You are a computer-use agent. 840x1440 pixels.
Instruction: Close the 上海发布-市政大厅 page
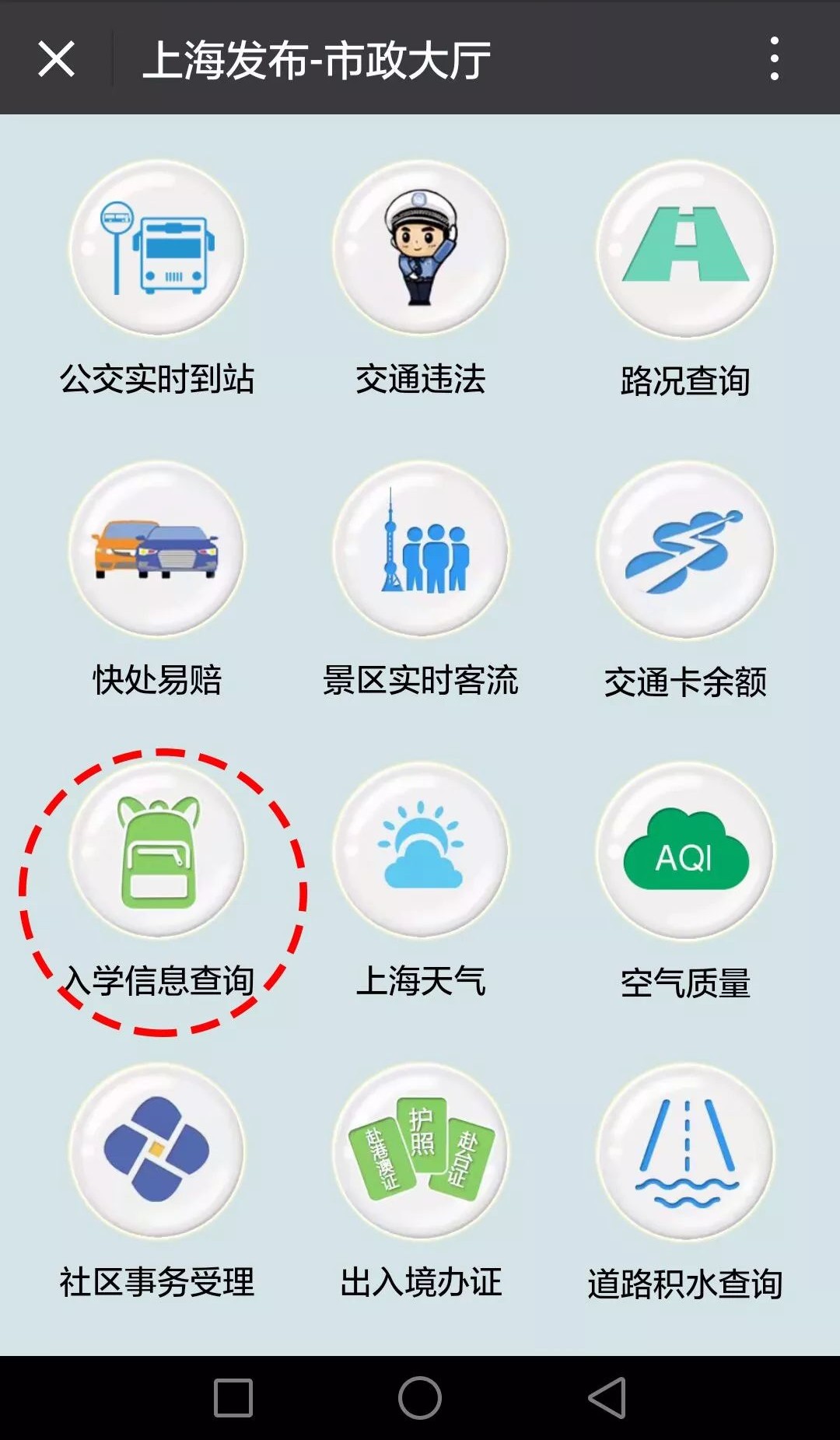pos(56,59)
